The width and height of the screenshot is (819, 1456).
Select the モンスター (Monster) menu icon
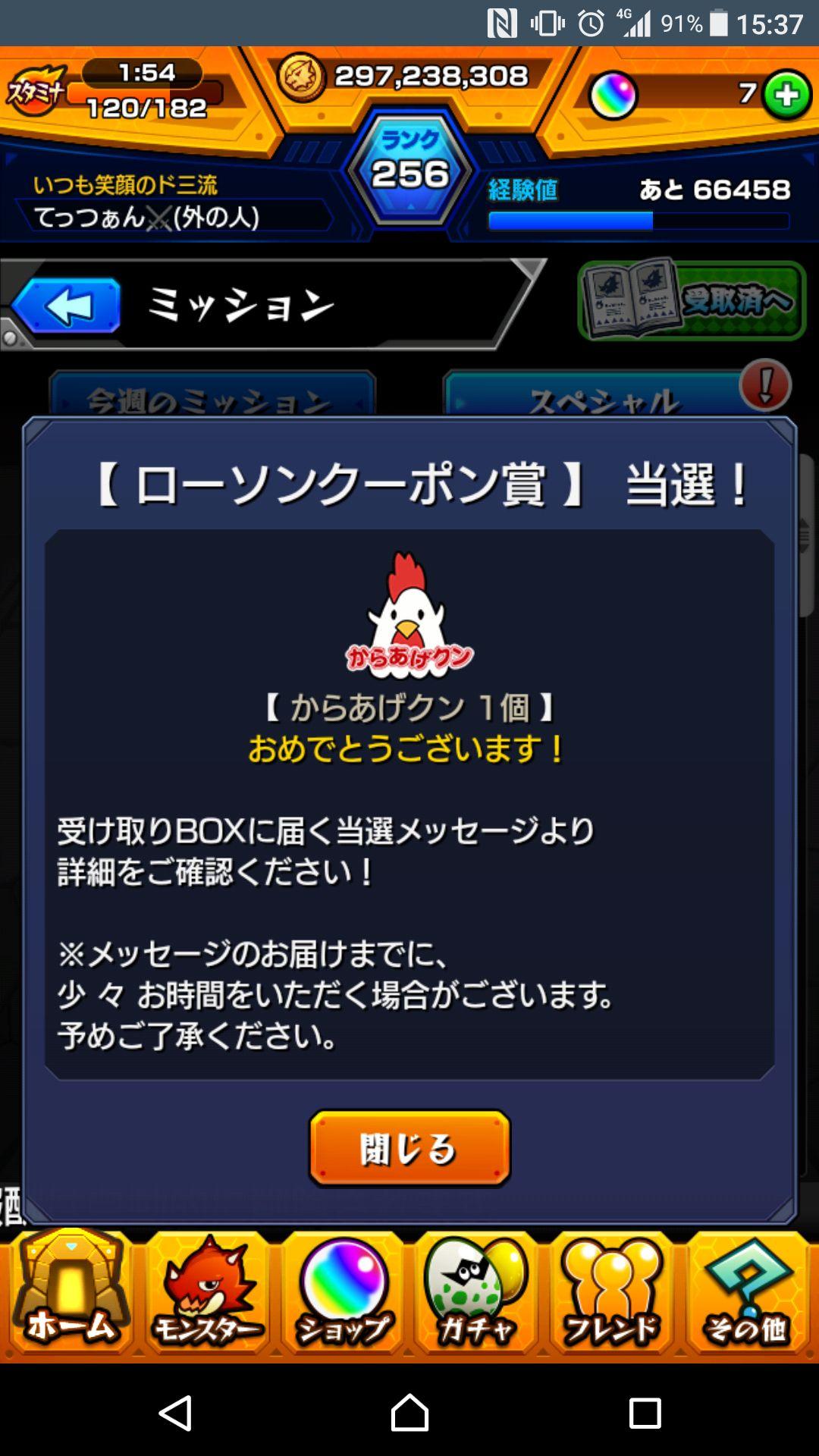[x=205, y=1297]
